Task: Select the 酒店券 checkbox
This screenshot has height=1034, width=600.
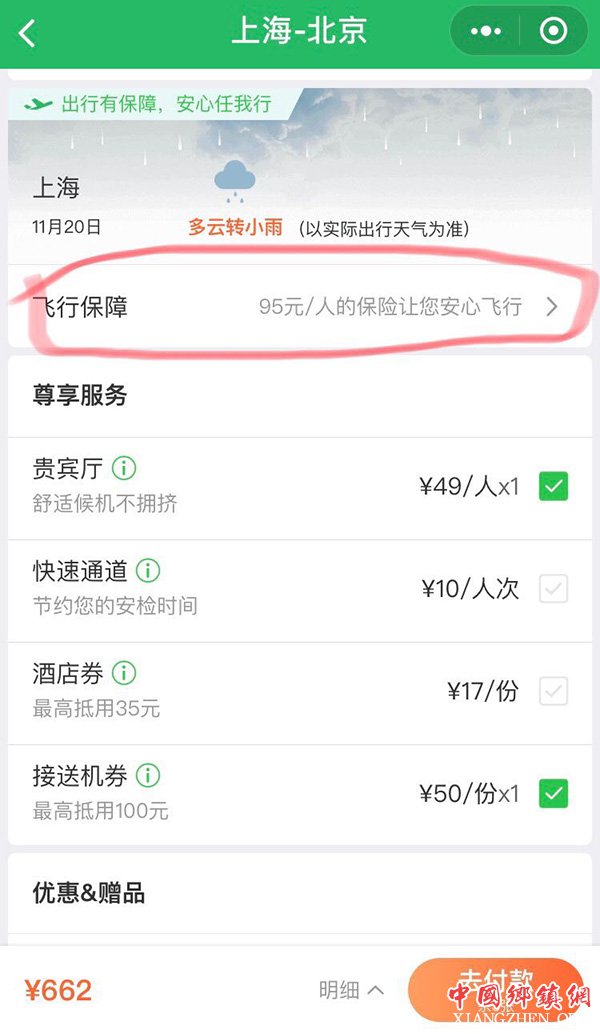Action: pyautogui.click(x=553, y=691)
